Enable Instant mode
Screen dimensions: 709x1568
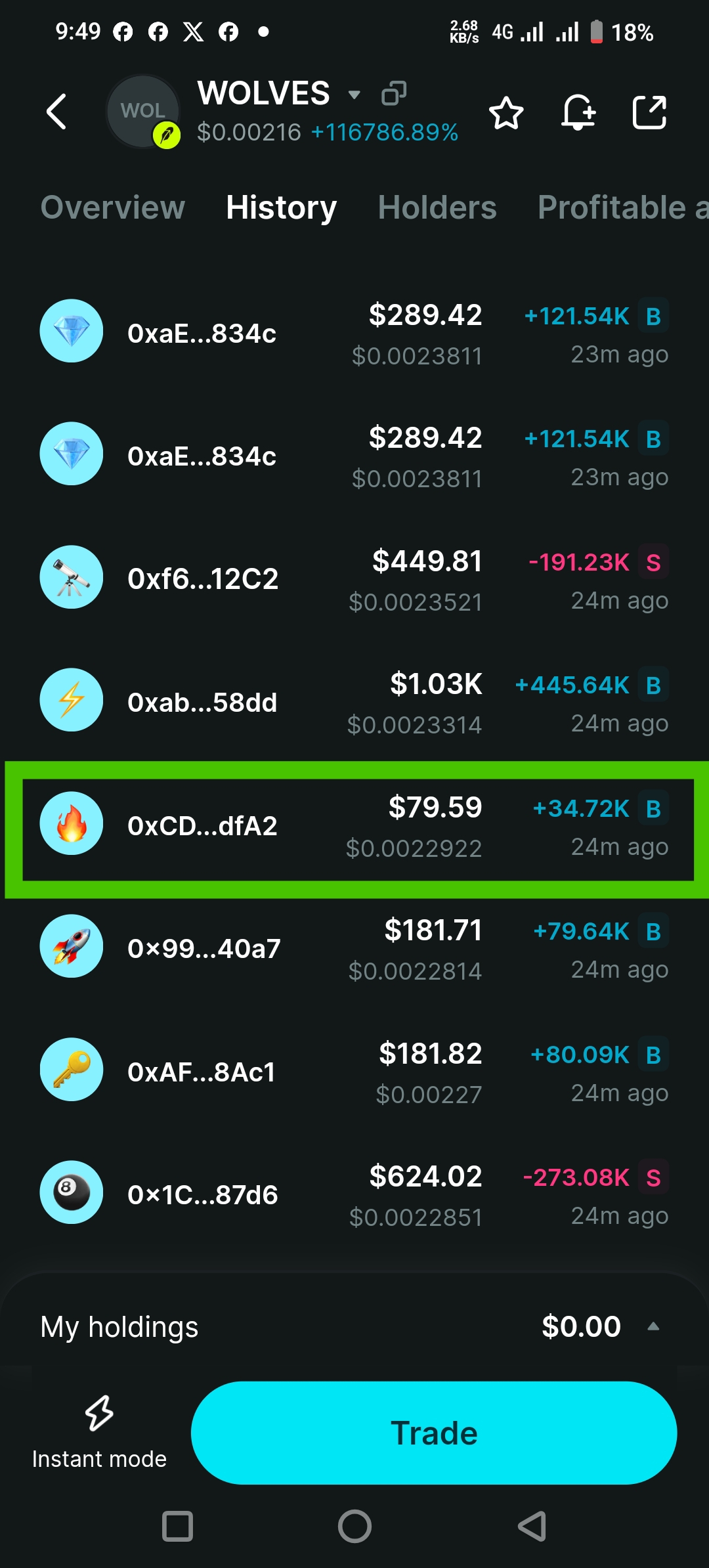click(99, 1432)
